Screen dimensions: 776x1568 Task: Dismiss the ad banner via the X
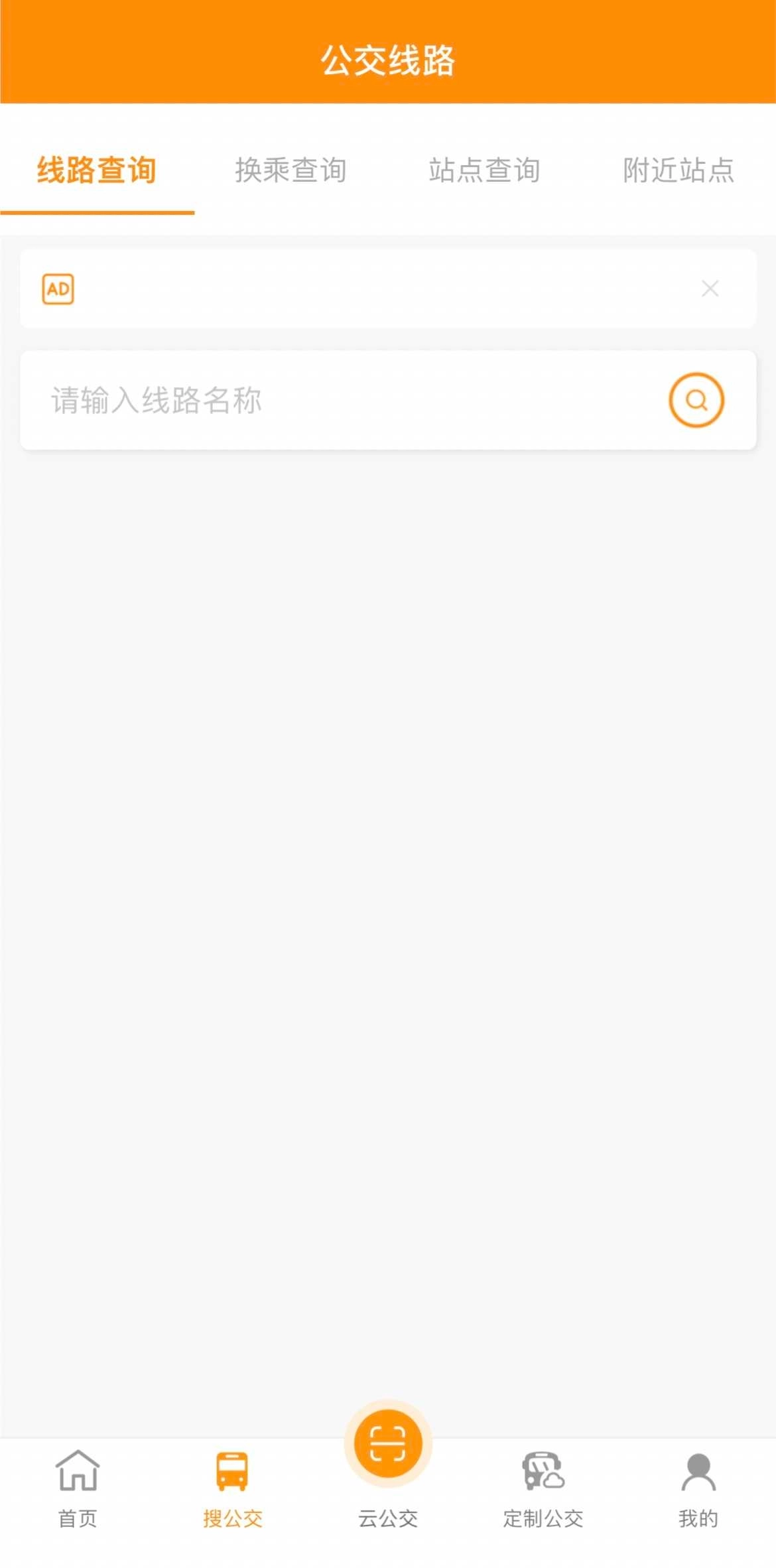[x=710, y=288]
